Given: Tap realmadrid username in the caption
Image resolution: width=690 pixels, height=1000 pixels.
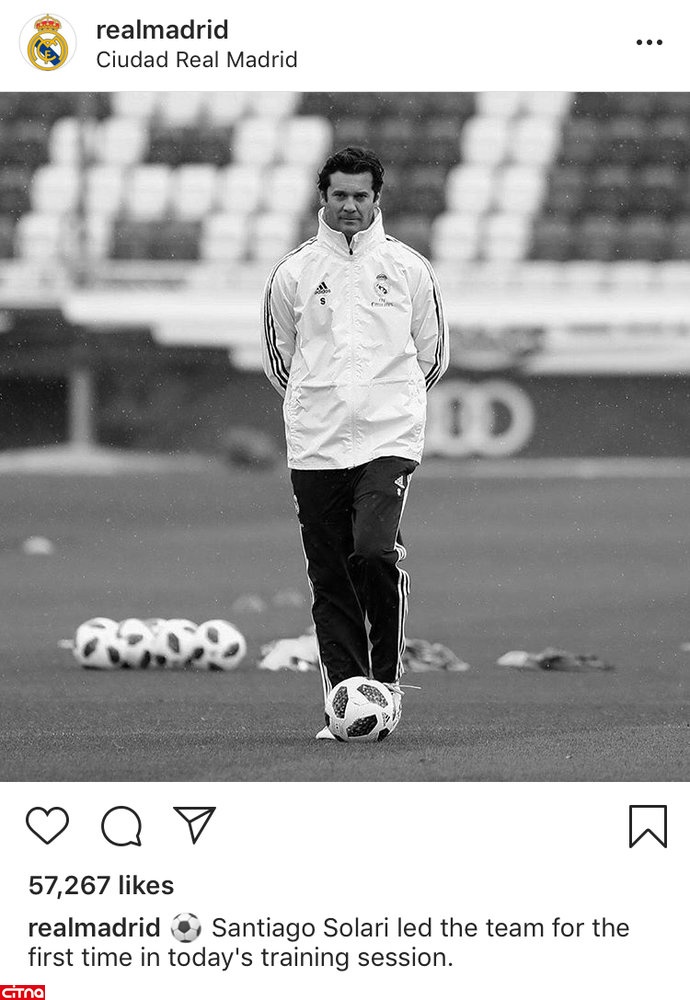Looking at the screenshot, I should pyautogui.click(x=94, y=927).
